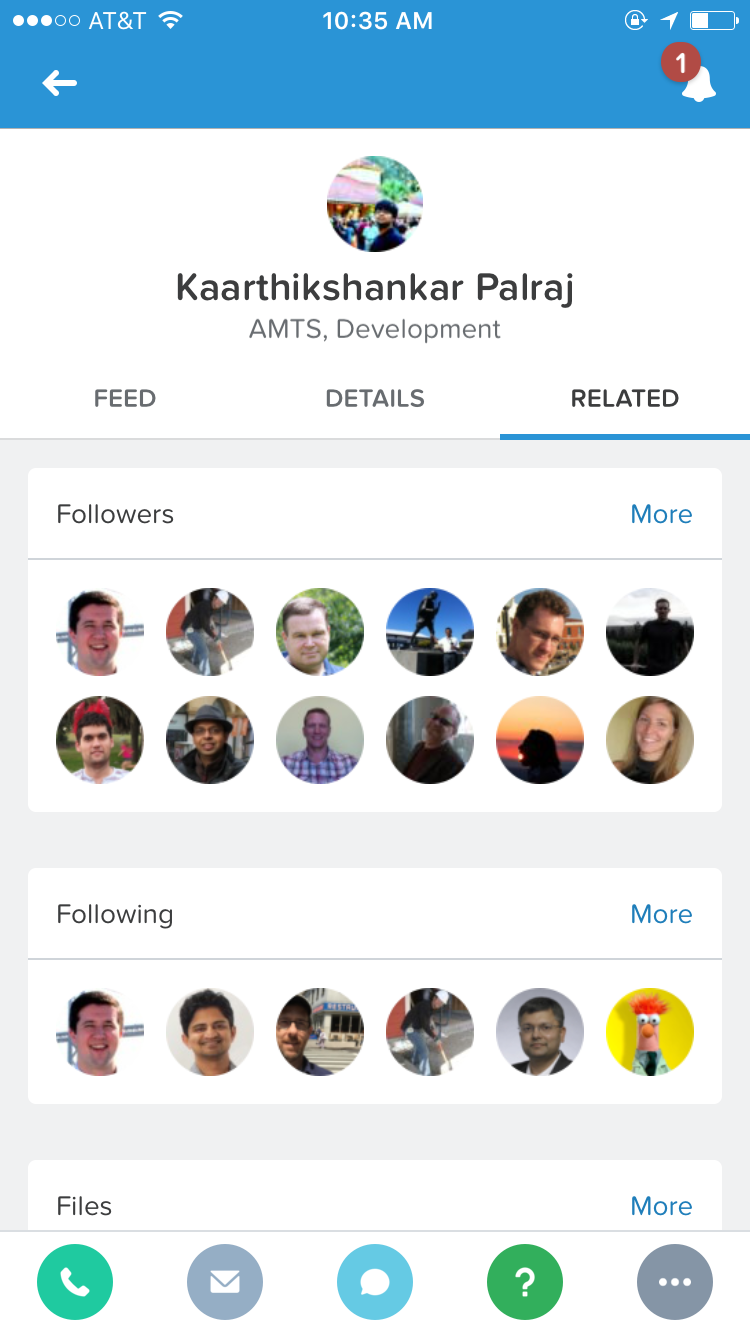
Task: View more Files
Action: 661,1206
